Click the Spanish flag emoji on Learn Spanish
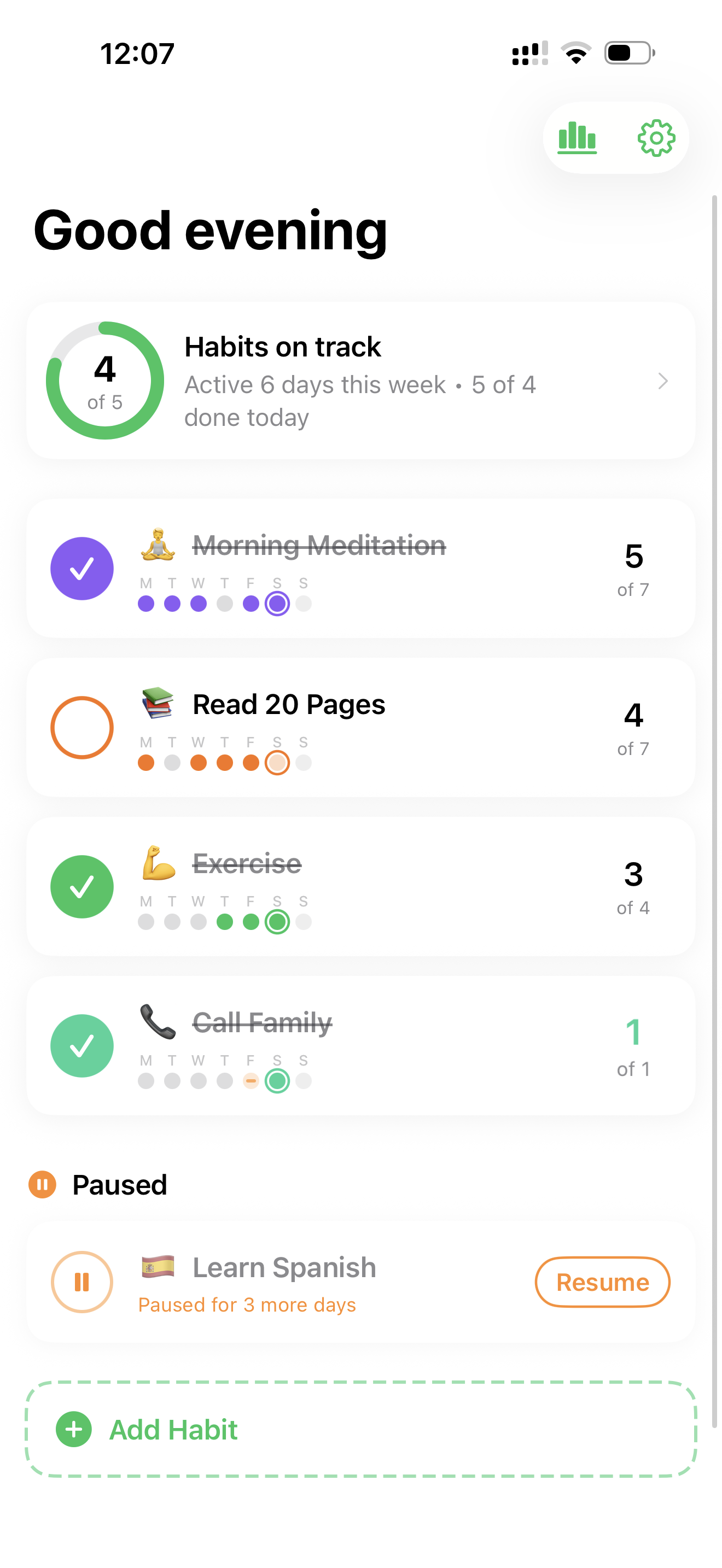This screenshot has width=722, height=1568. point(157,1266)
